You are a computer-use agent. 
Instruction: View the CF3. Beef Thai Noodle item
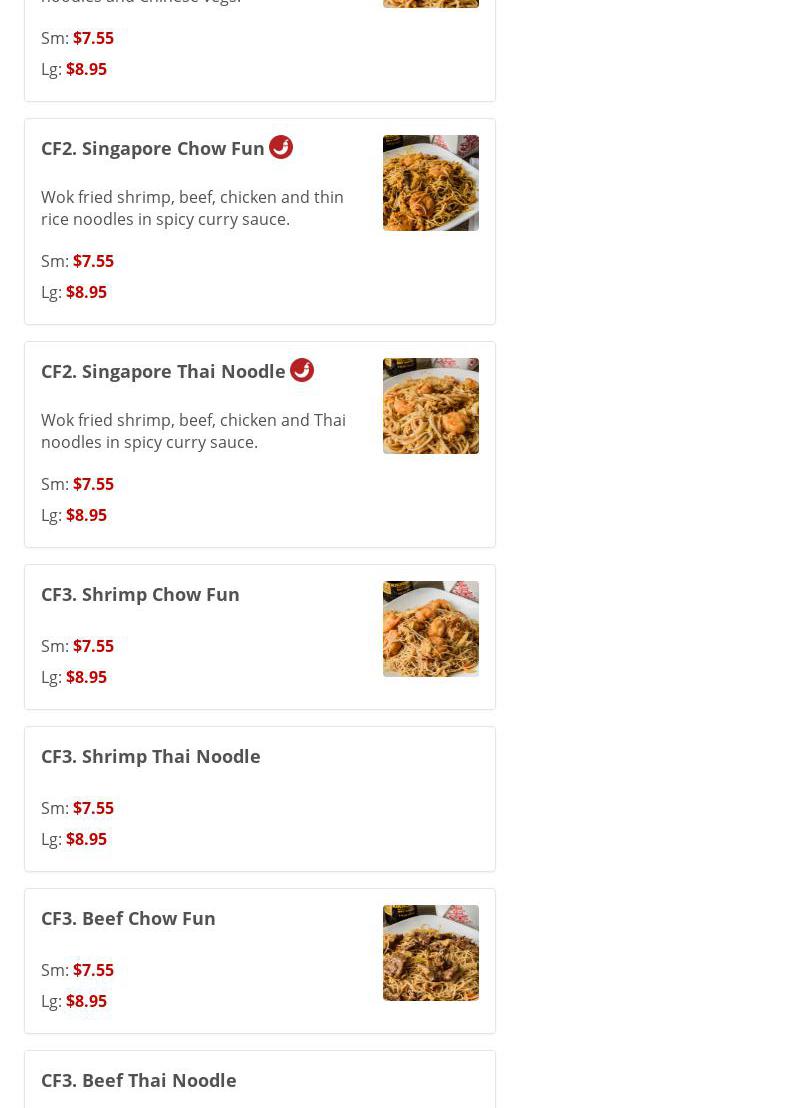tap(139, 1080)
